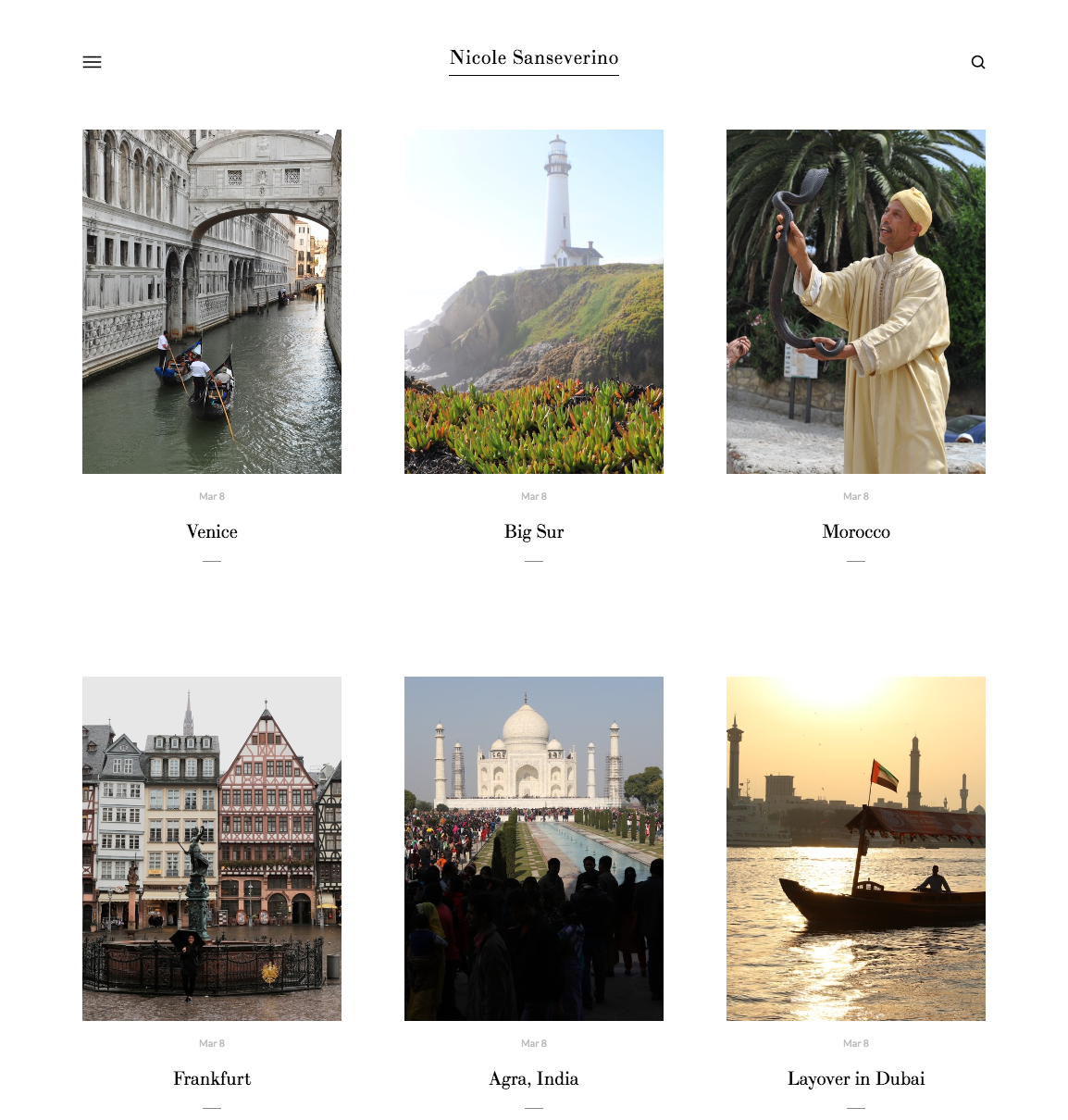Open the hamburger menu

pos(92,62)
